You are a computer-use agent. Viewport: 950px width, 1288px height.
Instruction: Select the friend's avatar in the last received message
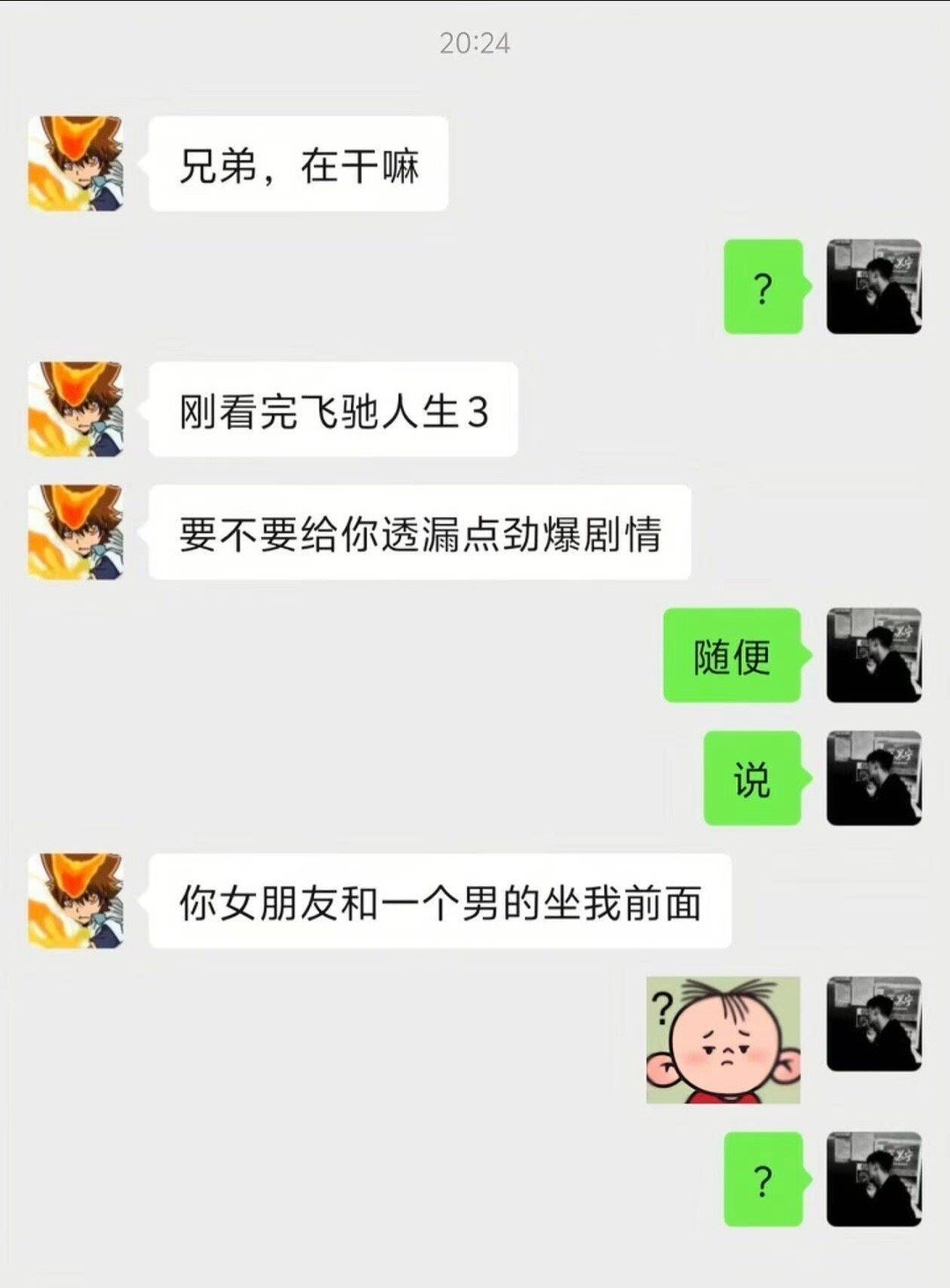[75, 901]
